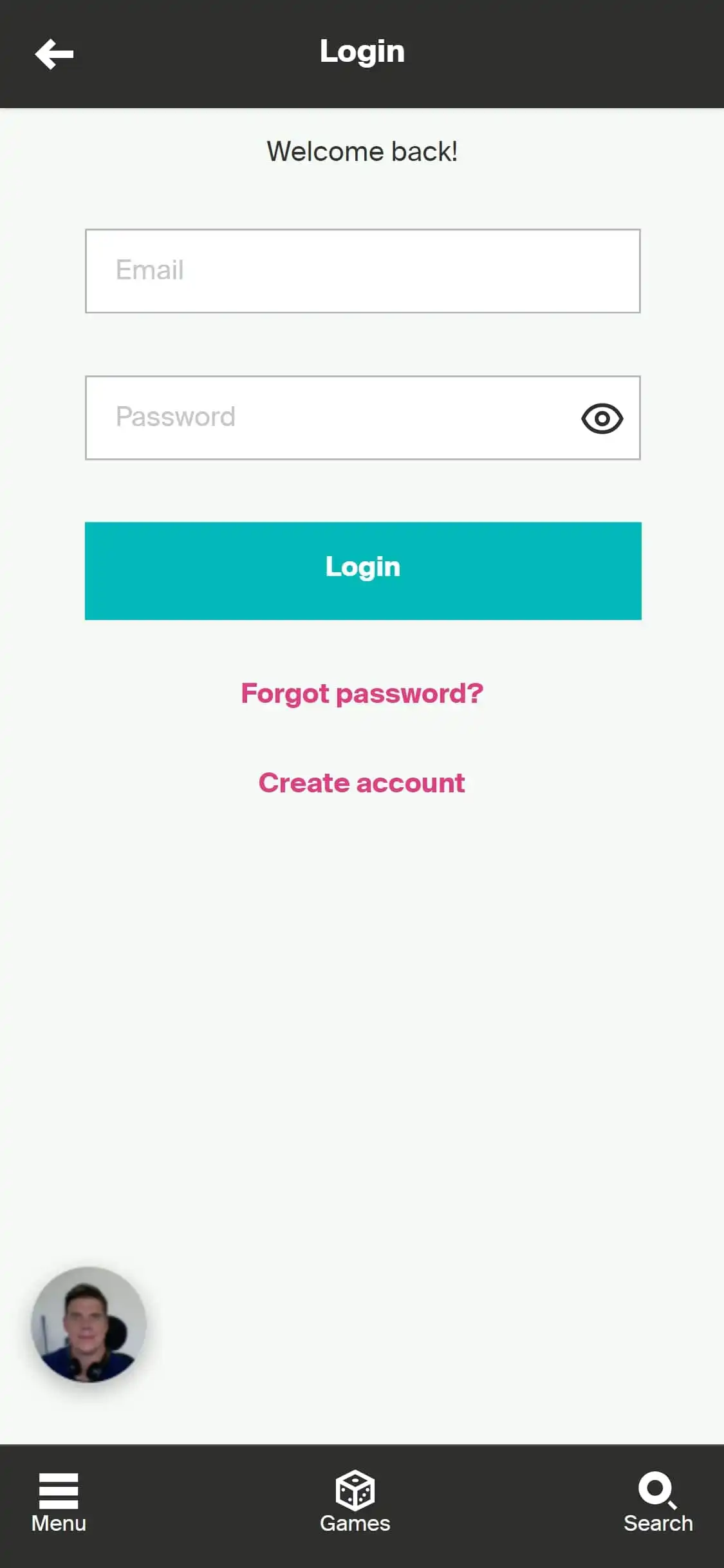
Task: Switch to the Games tab
Action: pyautogui.click(x=355, y=1503)
